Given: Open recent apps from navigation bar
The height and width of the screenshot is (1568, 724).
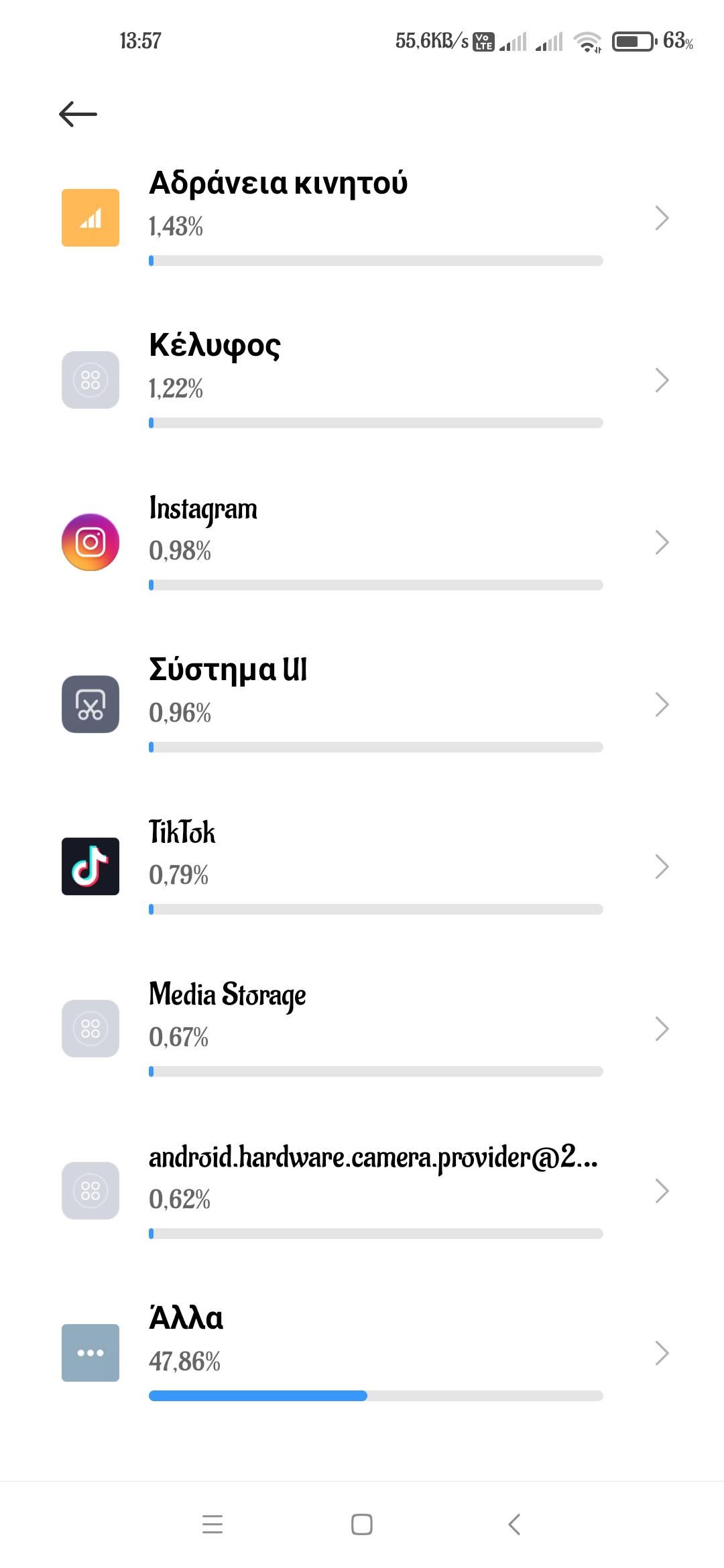Looking at the screenshot, I should [213, 1524].
